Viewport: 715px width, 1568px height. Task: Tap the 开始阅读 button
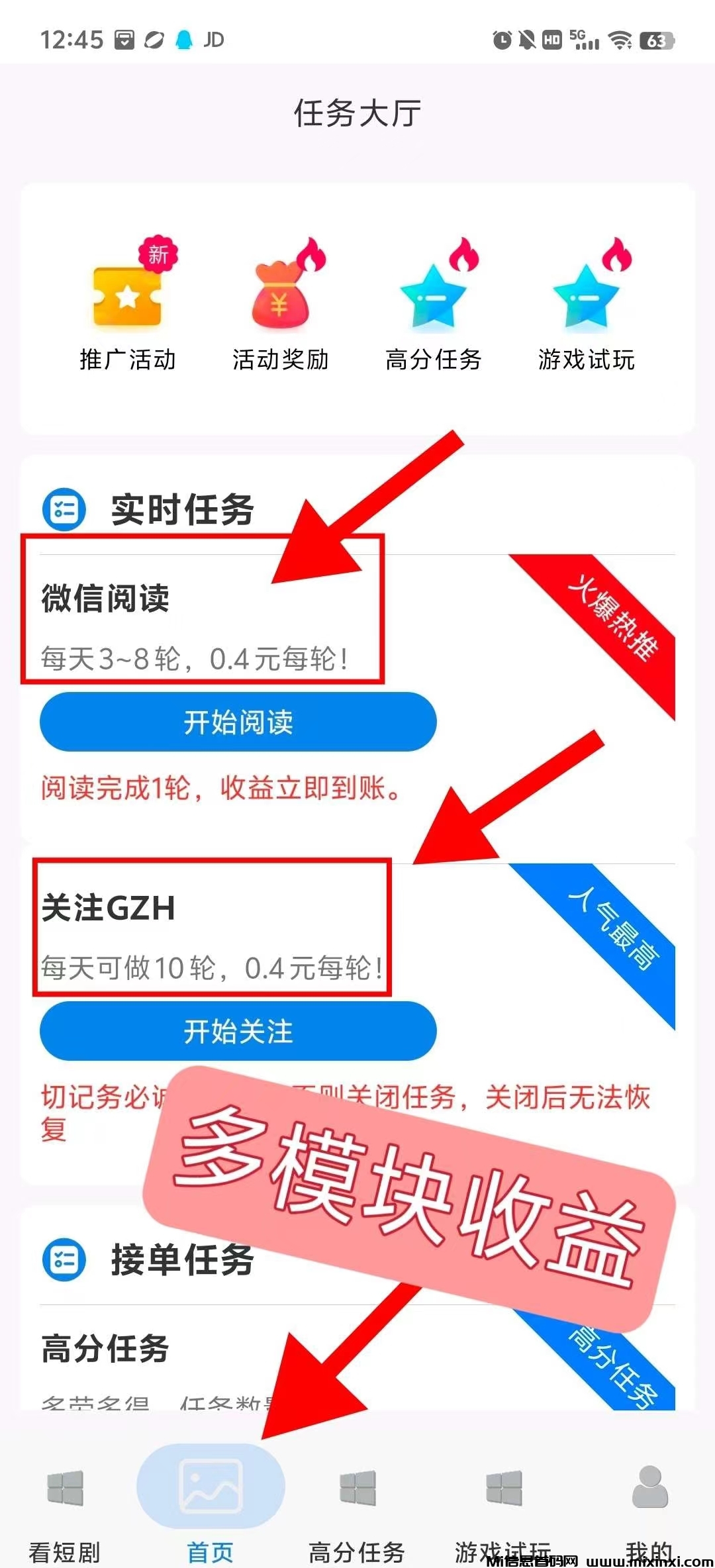[238, 722]
